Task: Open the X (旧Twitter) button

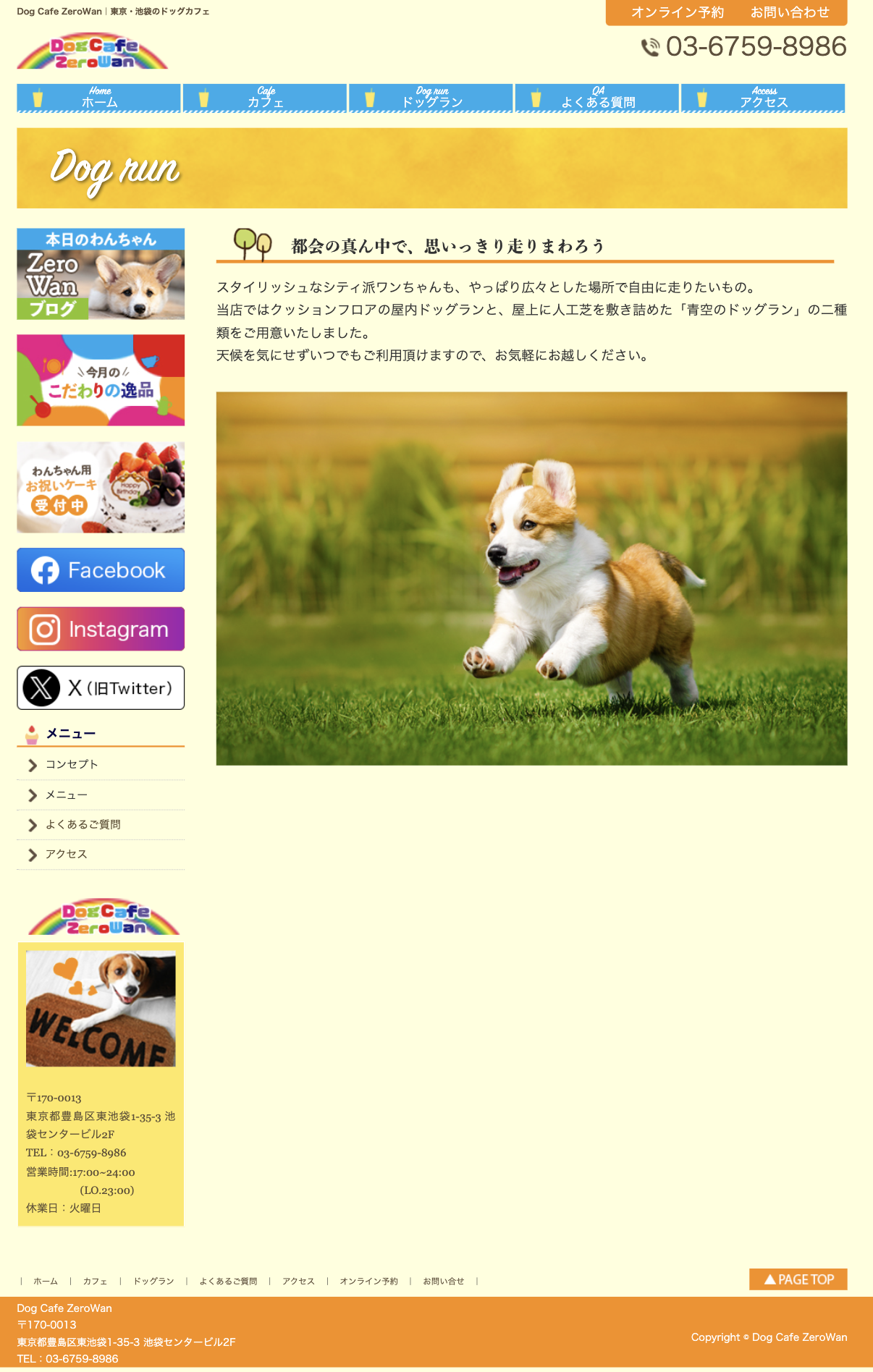Action: pyautogui.click(x=101, y=687)
